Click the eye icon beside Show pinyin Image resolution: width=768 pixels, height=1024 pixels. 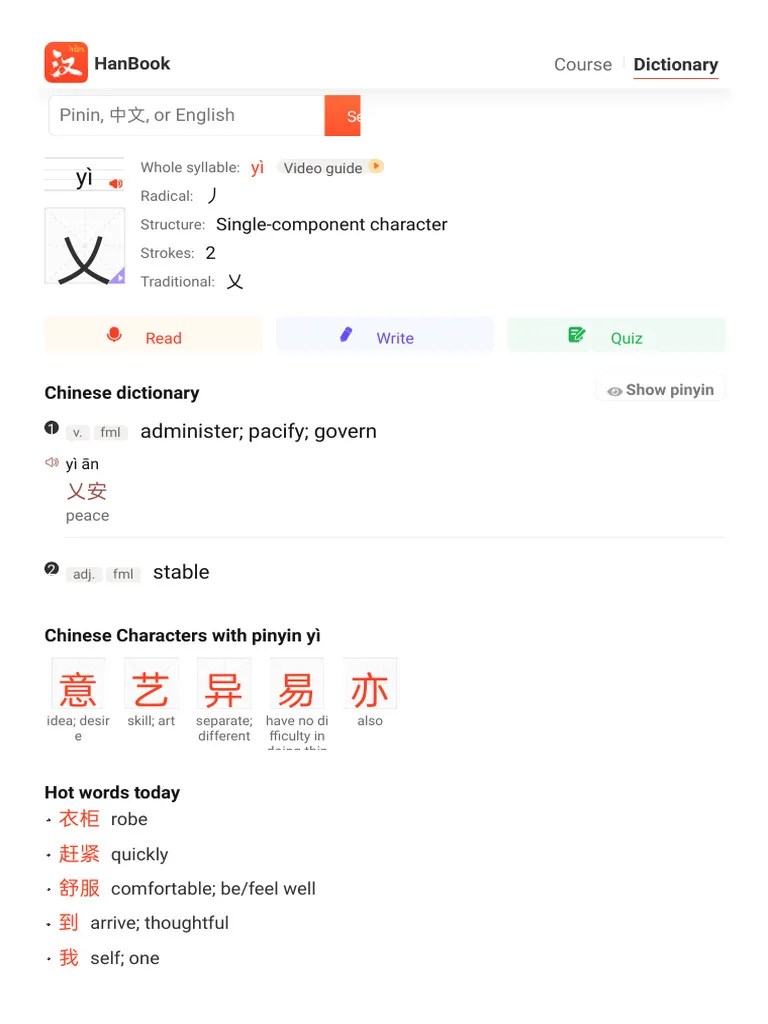pos(613,389)
